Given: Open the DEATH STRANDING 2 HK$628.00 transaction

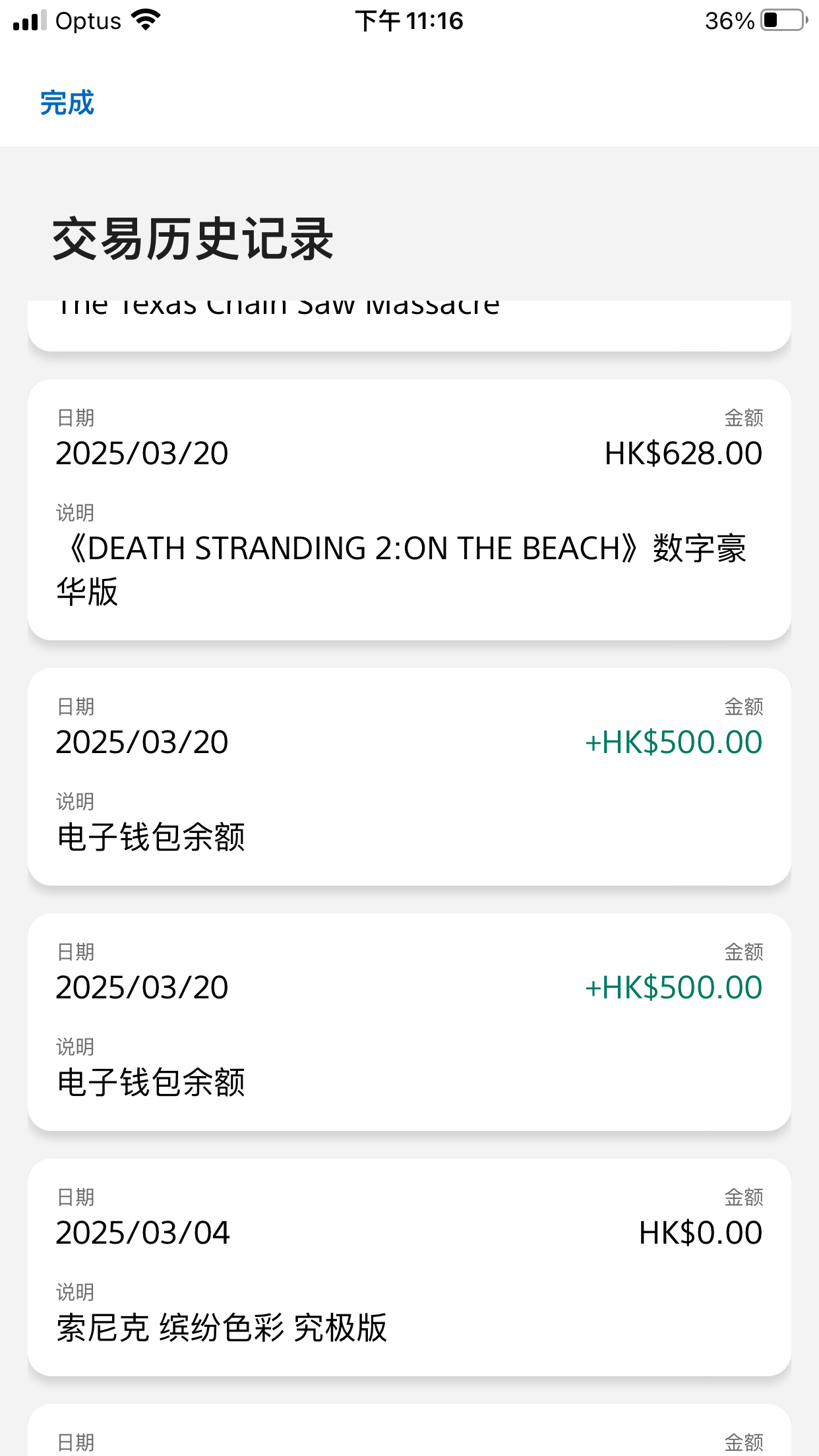Looking at the screenshot, I should (x=409, y=509).
